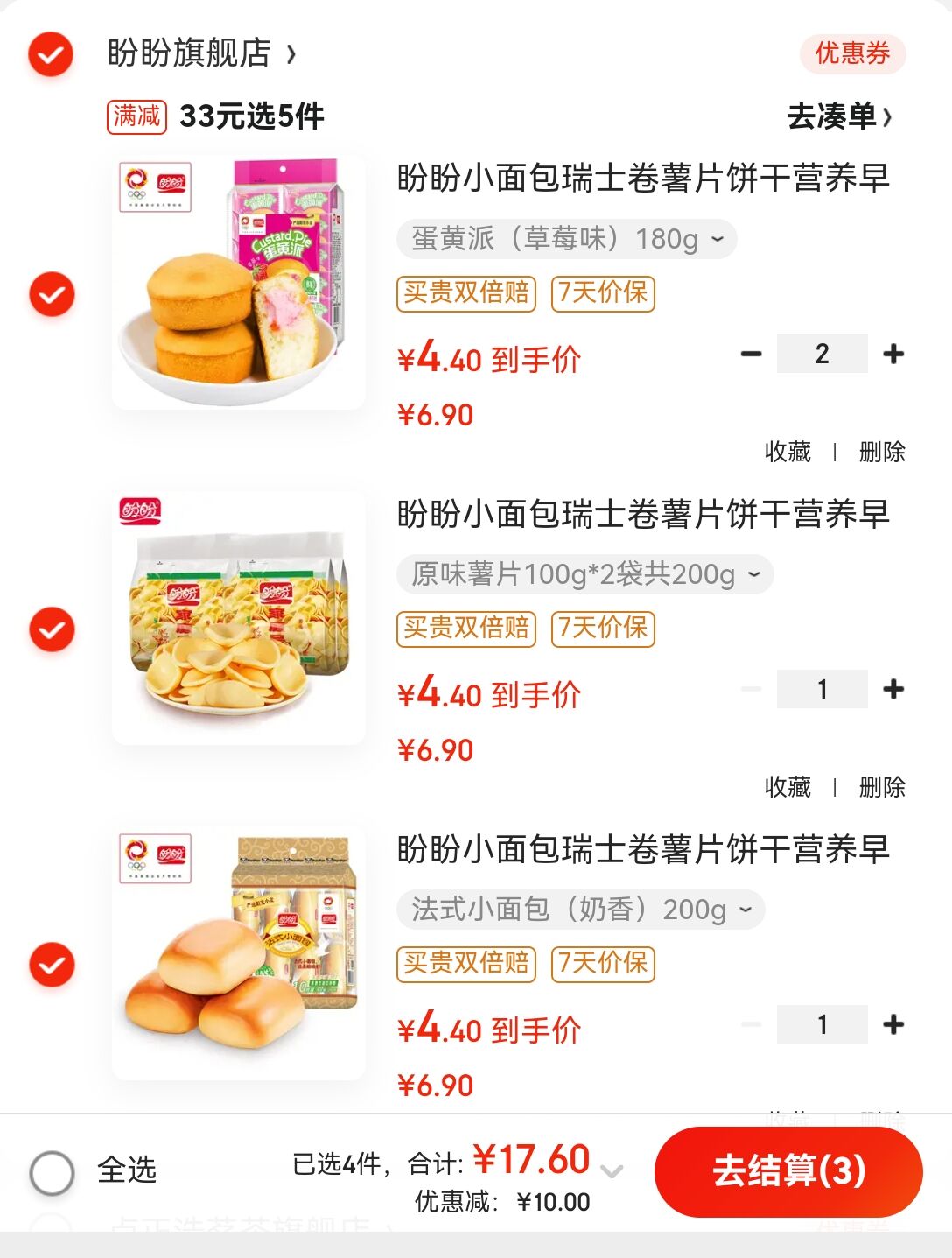The image size is (952, 1258).
Task: Increase quantity of 蛋黄派 草莓味
Action: coord(893,354)
